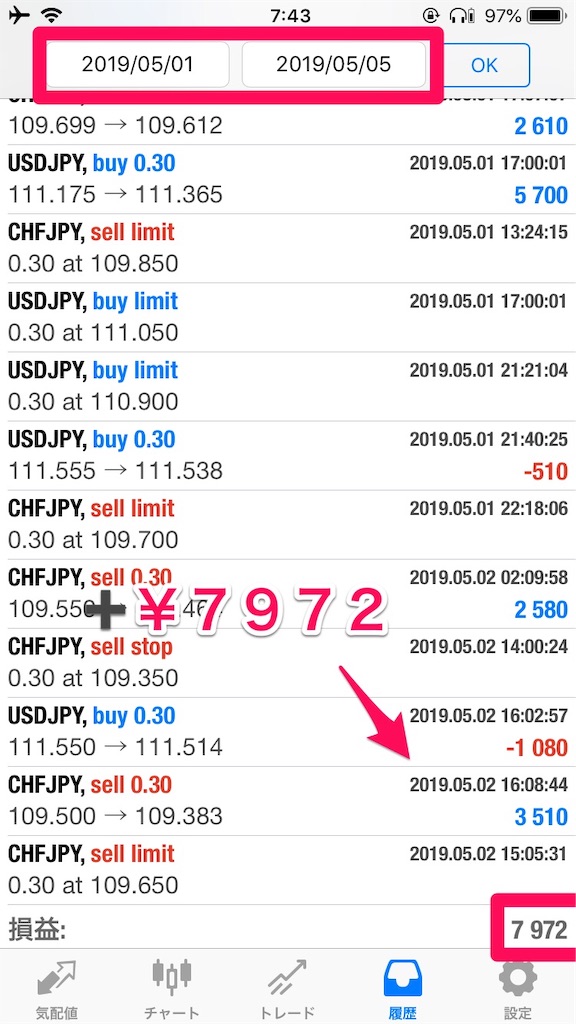Open CHFJPY sell stop order at 109.350
Screen dimensions: 576x1024
click(288, 663)
